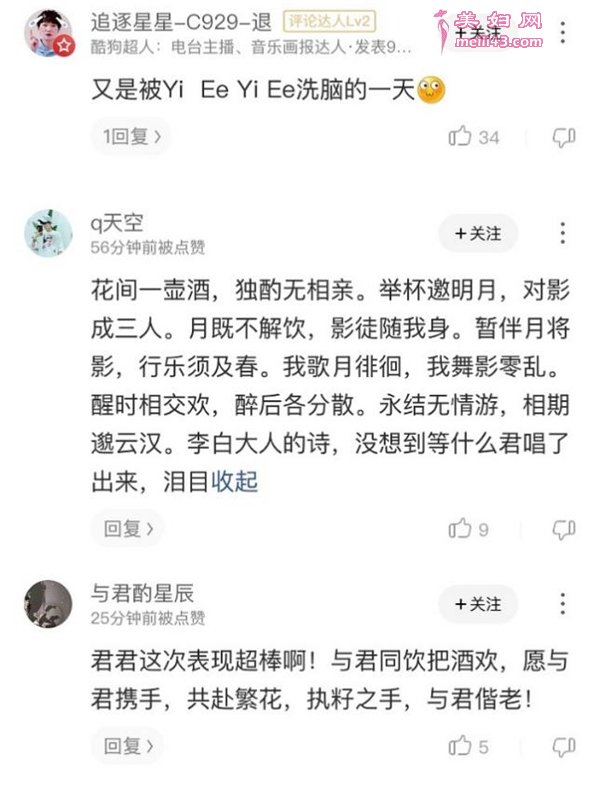Like q天空's poem comment
Screen dimensions: 600x795
click(x=461, y=529)
